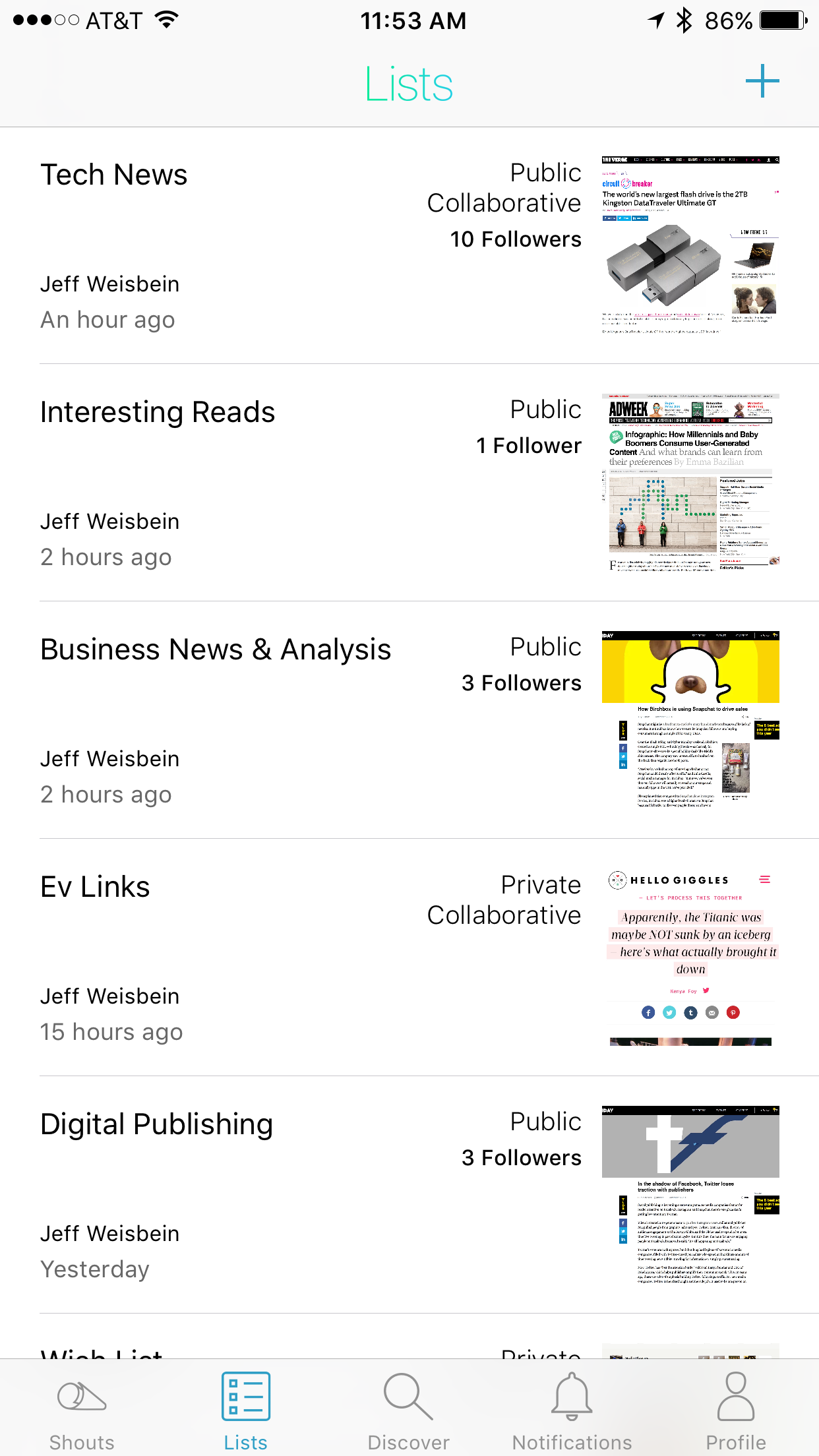Add a new list with the plus icon
Viewport: 819px width, 1456px height.
[x=762, y=81]
